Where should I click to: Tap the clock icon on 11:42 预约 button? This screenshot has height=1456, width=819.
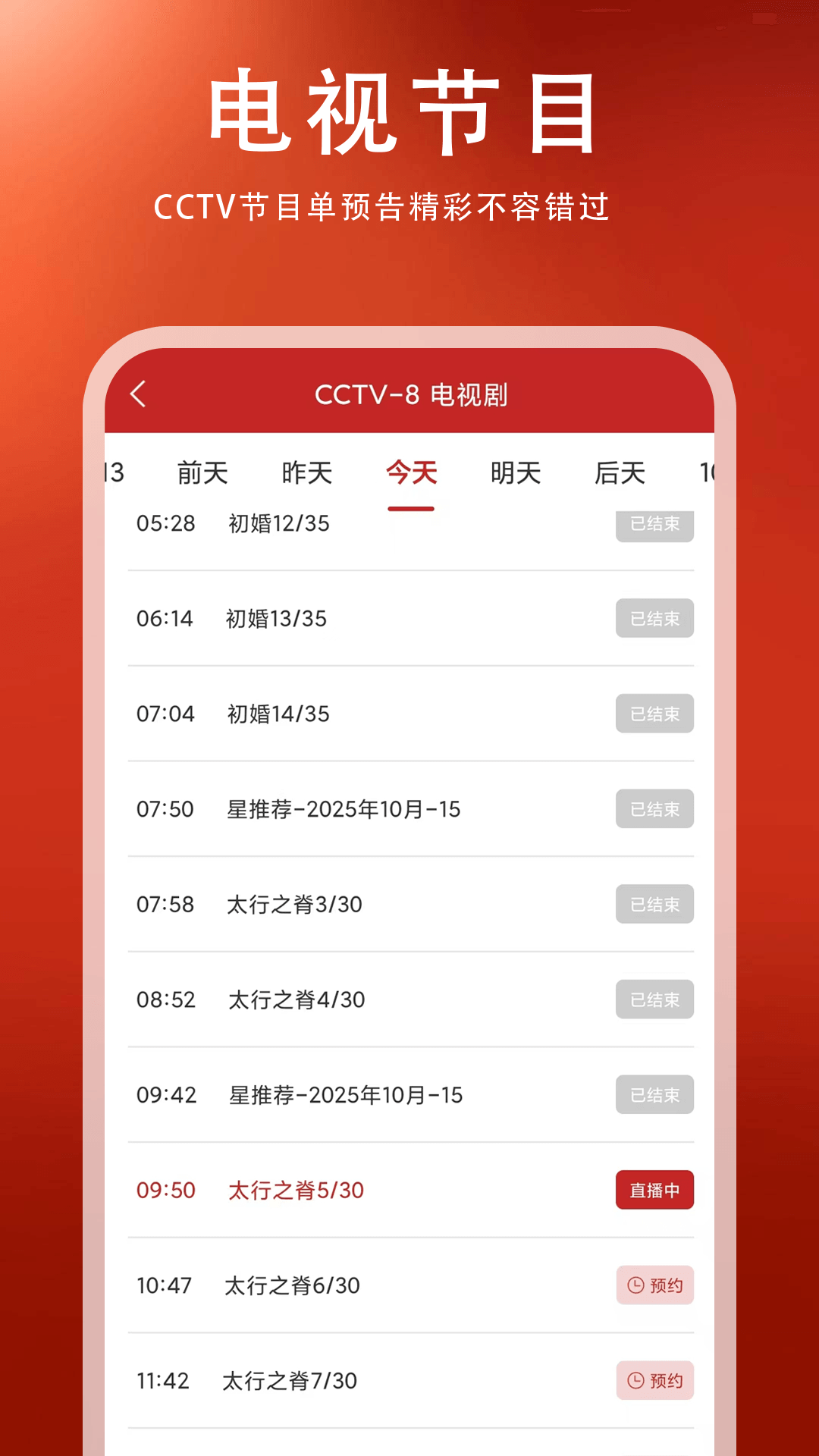coord(635,1380)
